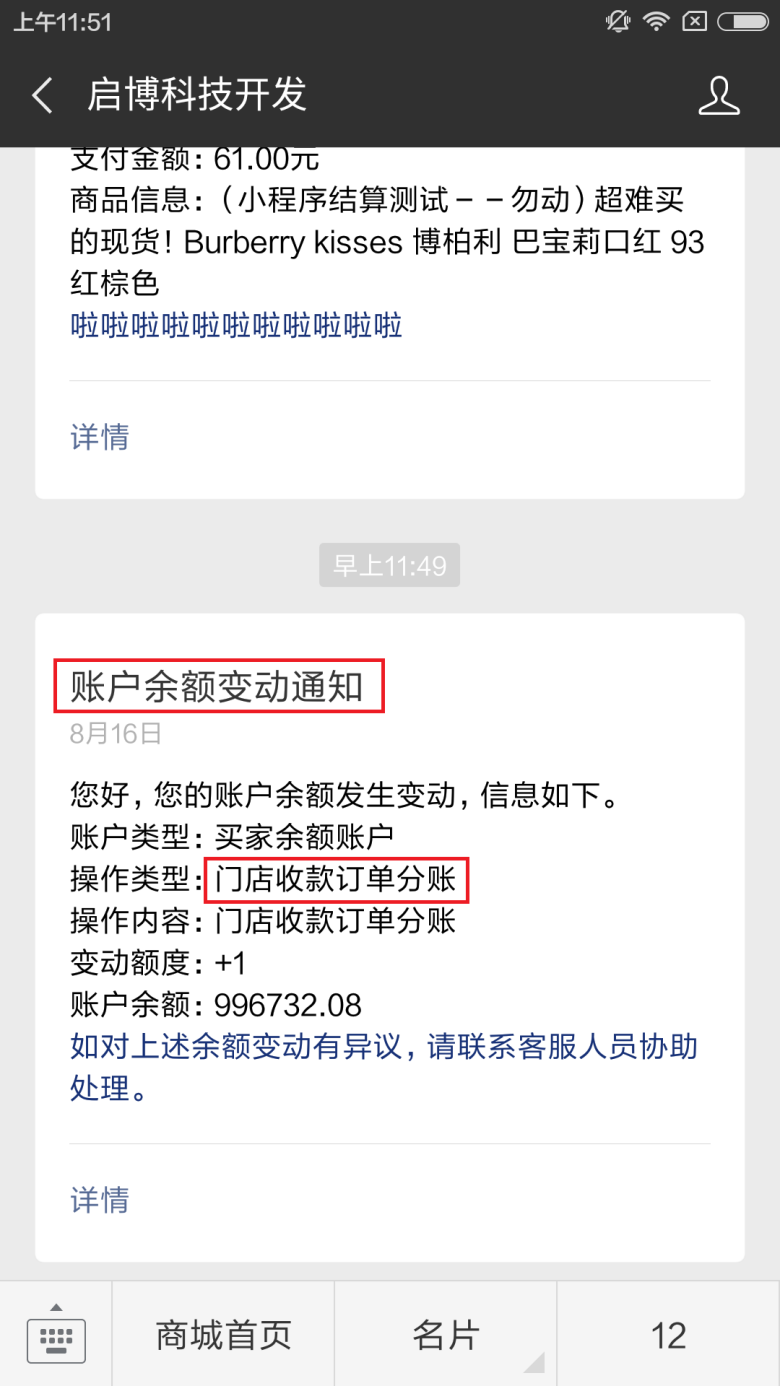
Task: Go back from 启博科技开发 chat
Action: (x=42, y=96)
